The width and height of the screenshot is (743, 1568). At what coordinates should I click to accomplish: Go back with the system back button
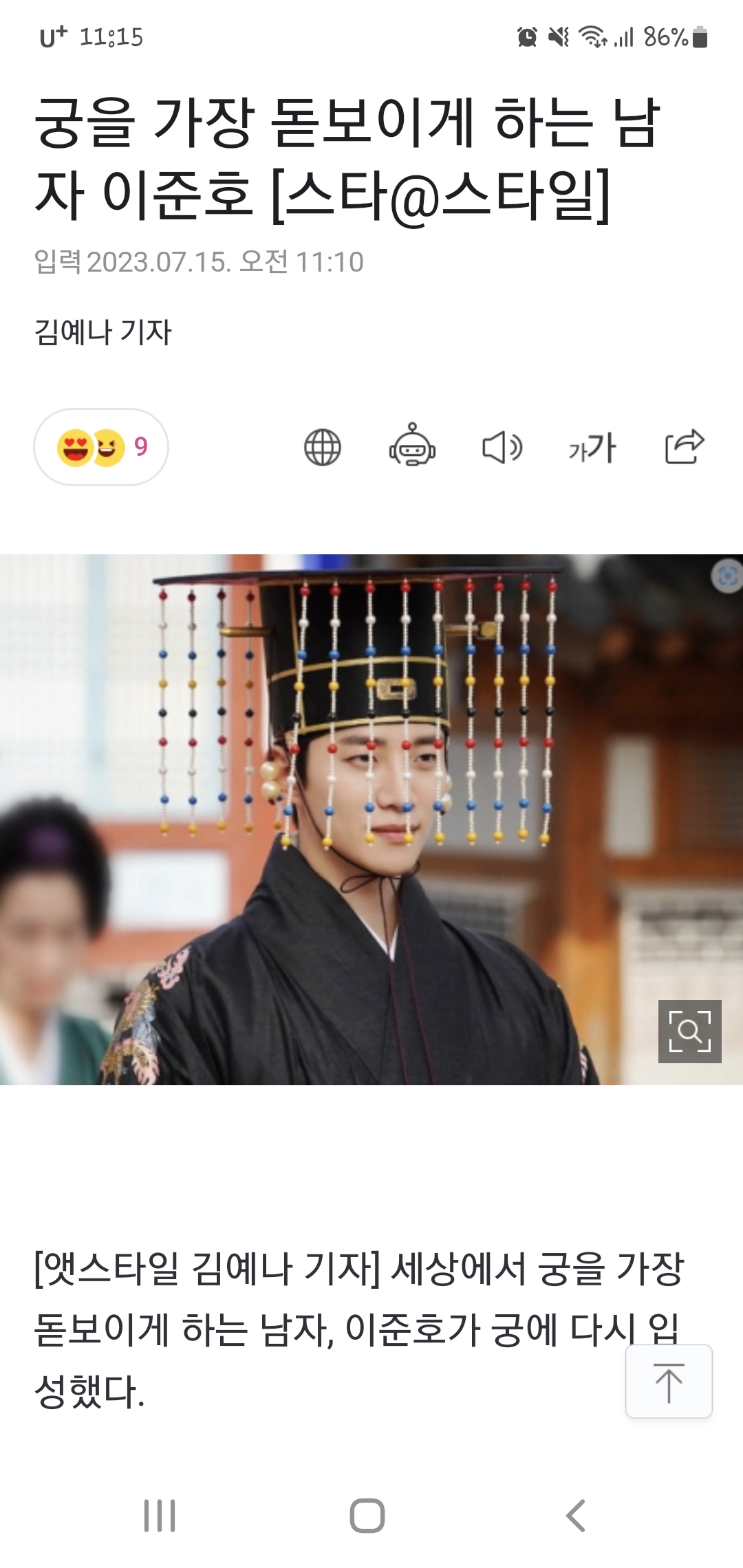[x=575, y=1516]
